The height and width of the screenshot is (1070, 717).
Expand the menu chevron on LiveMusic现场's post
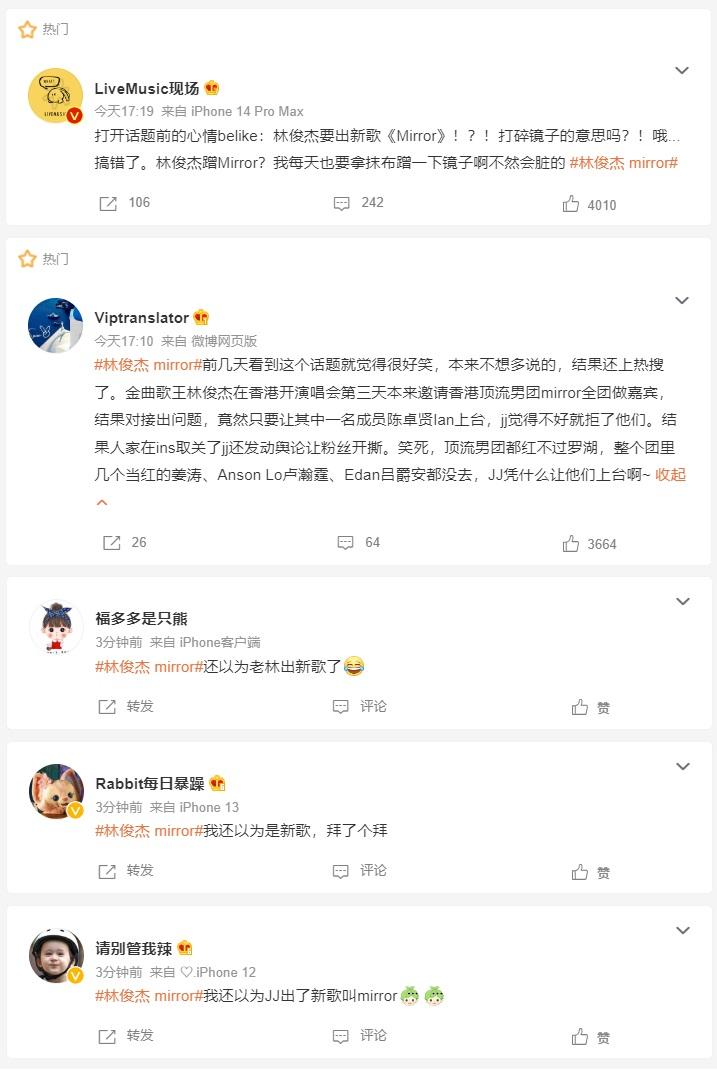click(x=682, y=71)
